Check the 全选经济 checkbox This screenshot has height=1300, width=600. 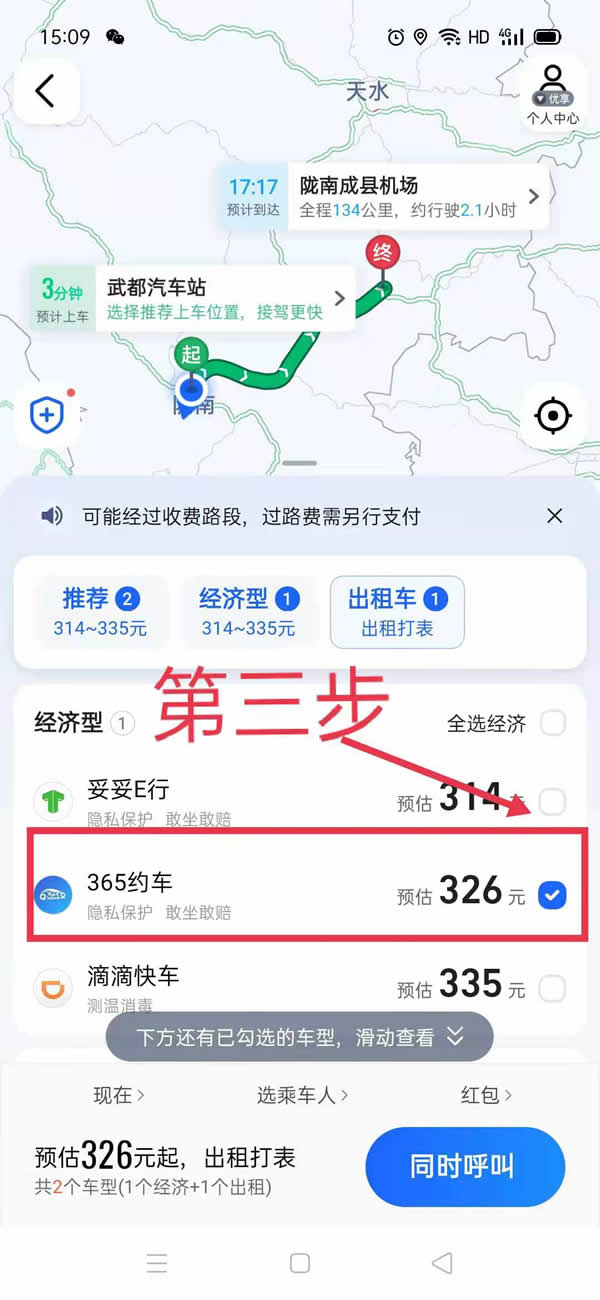pos(552,722)
